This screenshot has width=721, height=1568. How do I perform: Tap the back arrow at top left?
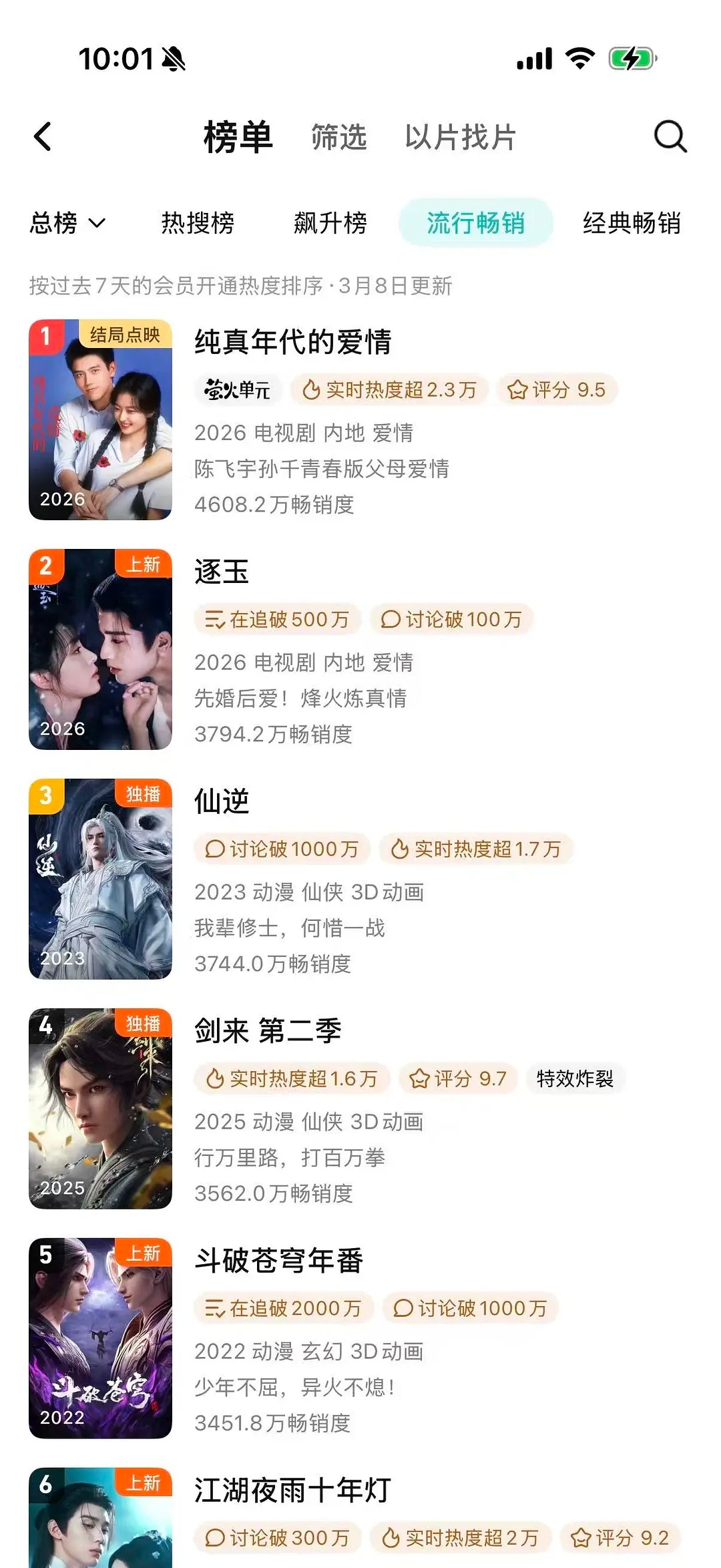pos(43,137)
